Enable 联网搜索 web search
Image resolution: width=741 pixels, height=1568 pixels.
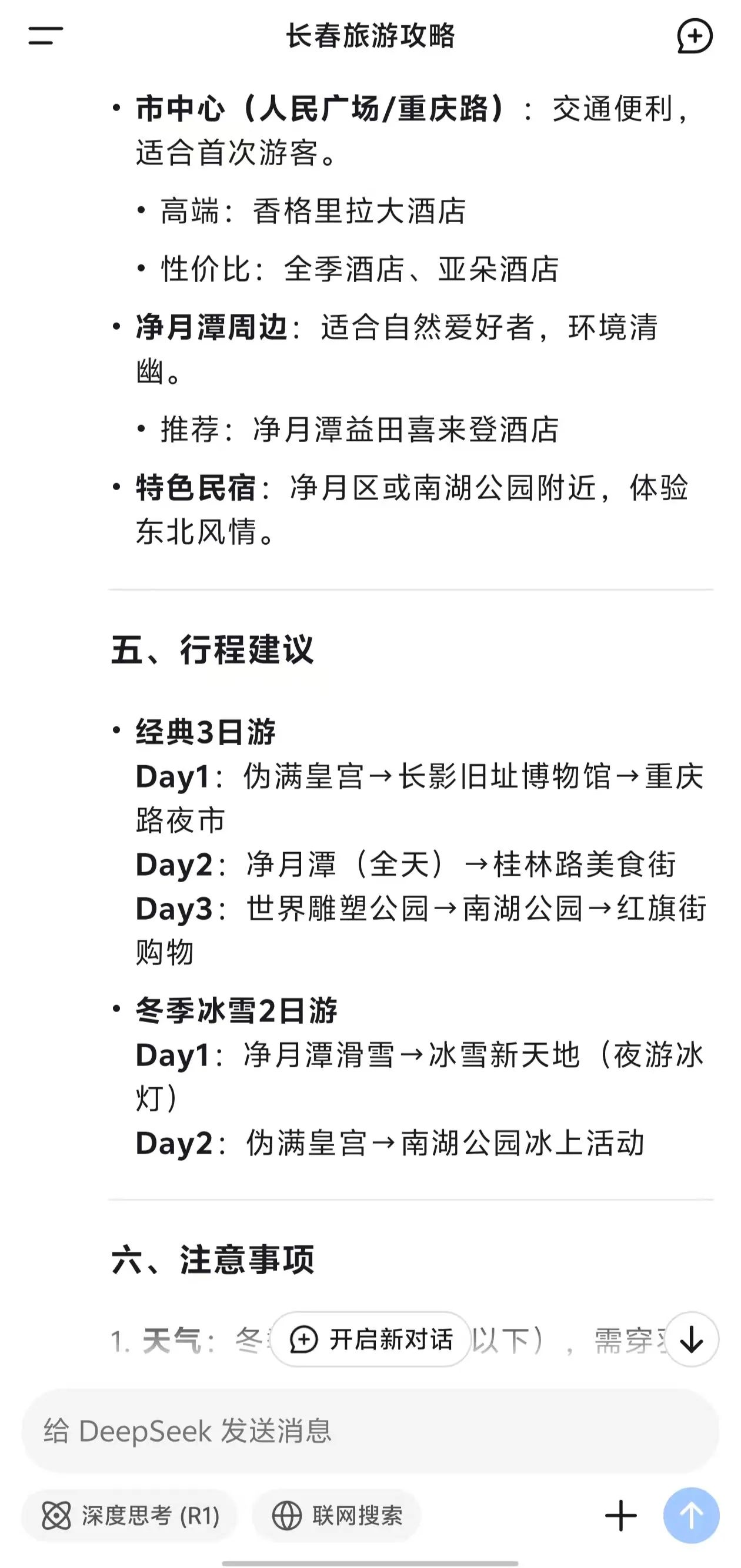[337, 1515]
